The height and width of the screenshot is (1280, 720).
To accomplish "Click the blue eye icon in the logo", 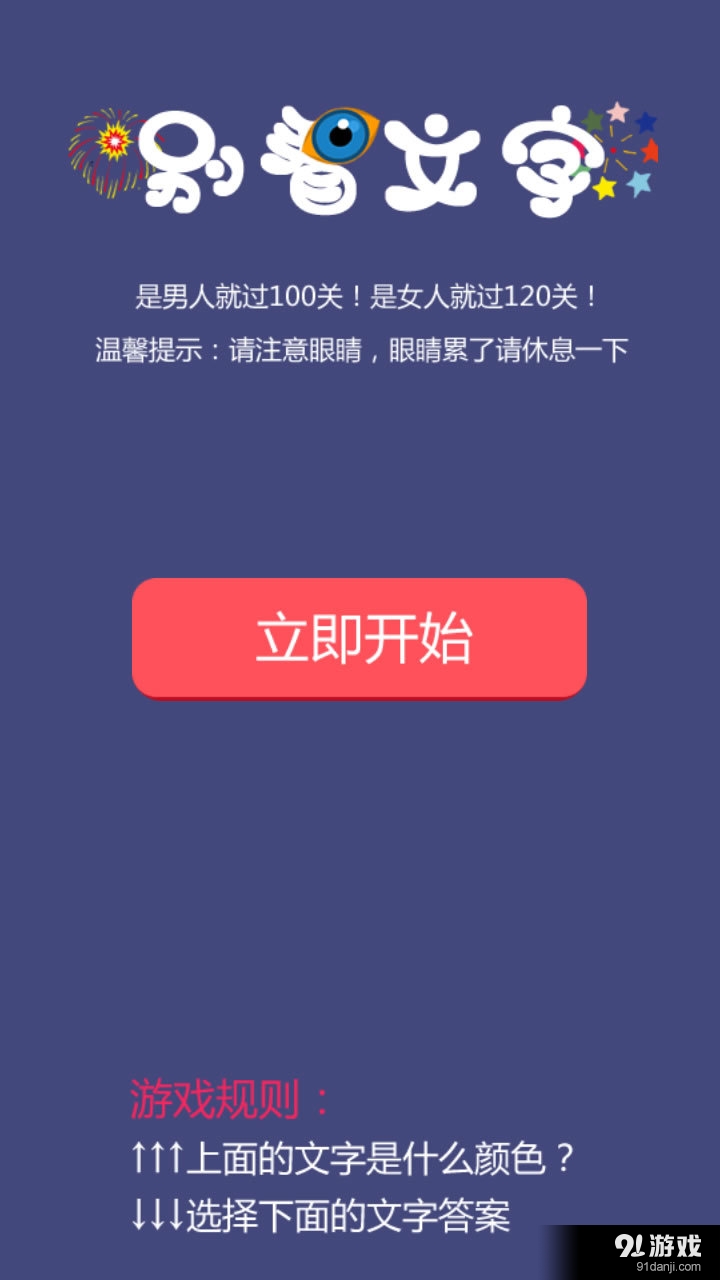I will 340,134.
